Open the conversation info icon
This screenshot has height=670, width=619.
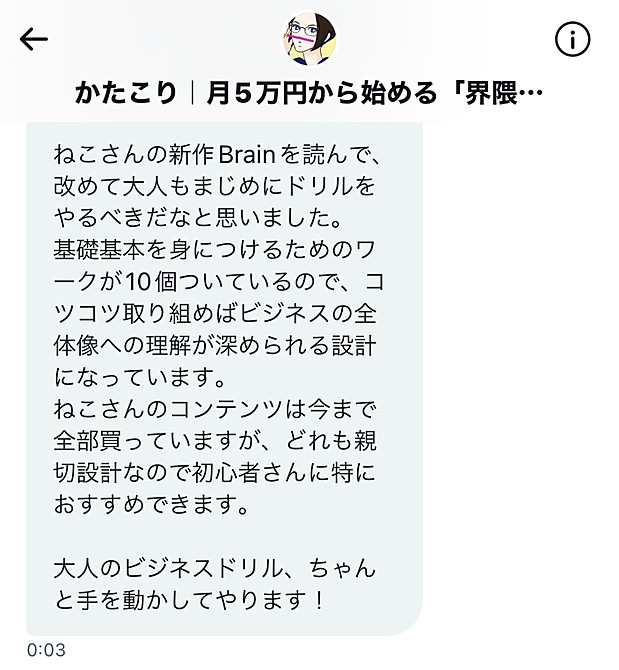point(572,39)
